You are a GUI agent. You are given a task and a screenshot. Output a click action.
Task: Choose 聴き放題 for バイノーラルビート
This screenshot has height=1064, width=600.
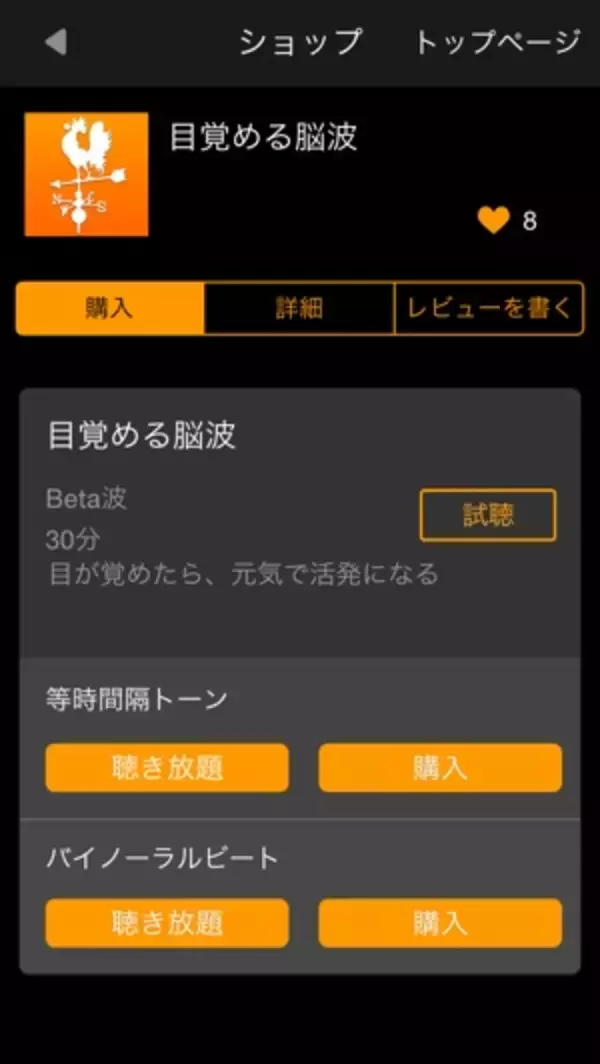pos(167,923)
